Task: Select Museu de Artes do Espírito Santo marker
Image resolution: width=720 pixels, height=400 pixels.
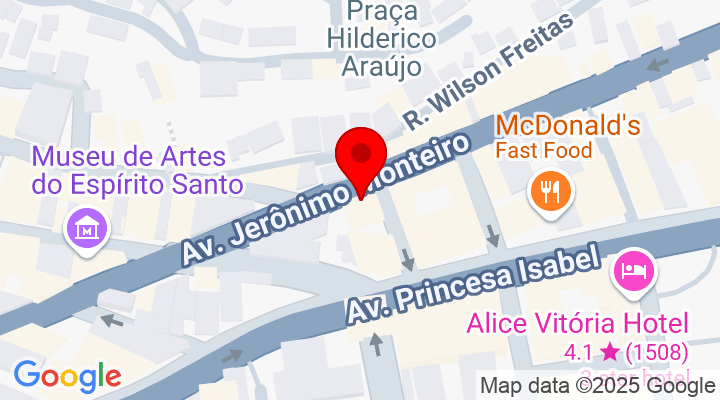Action: (x=87, y=228)
